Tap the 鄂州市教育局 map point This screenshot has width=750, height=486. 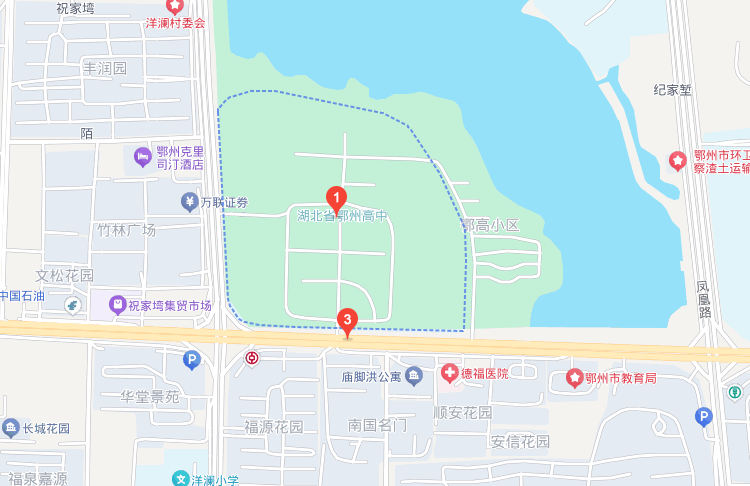(x=574, y=378)
